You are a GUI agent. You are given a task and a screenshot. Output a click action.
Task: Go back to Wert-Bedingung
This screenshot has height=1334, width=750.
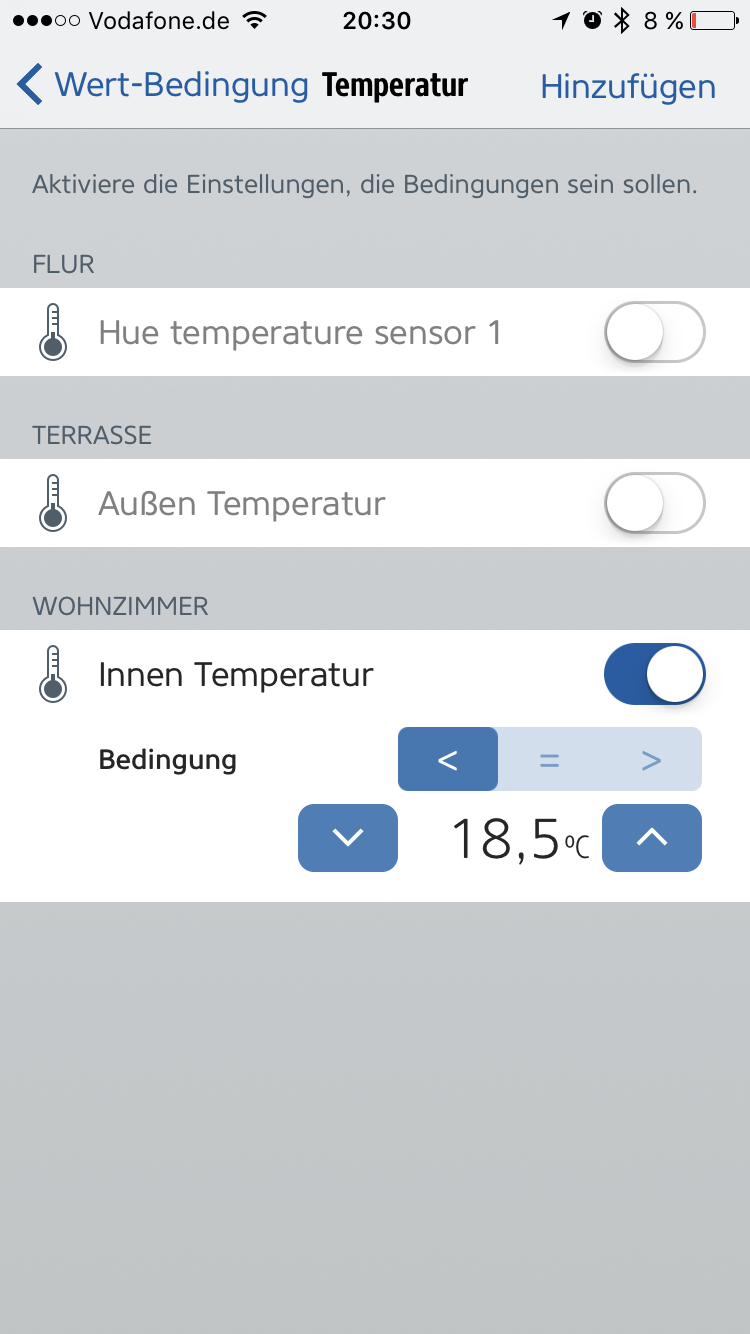coord(160,86)
